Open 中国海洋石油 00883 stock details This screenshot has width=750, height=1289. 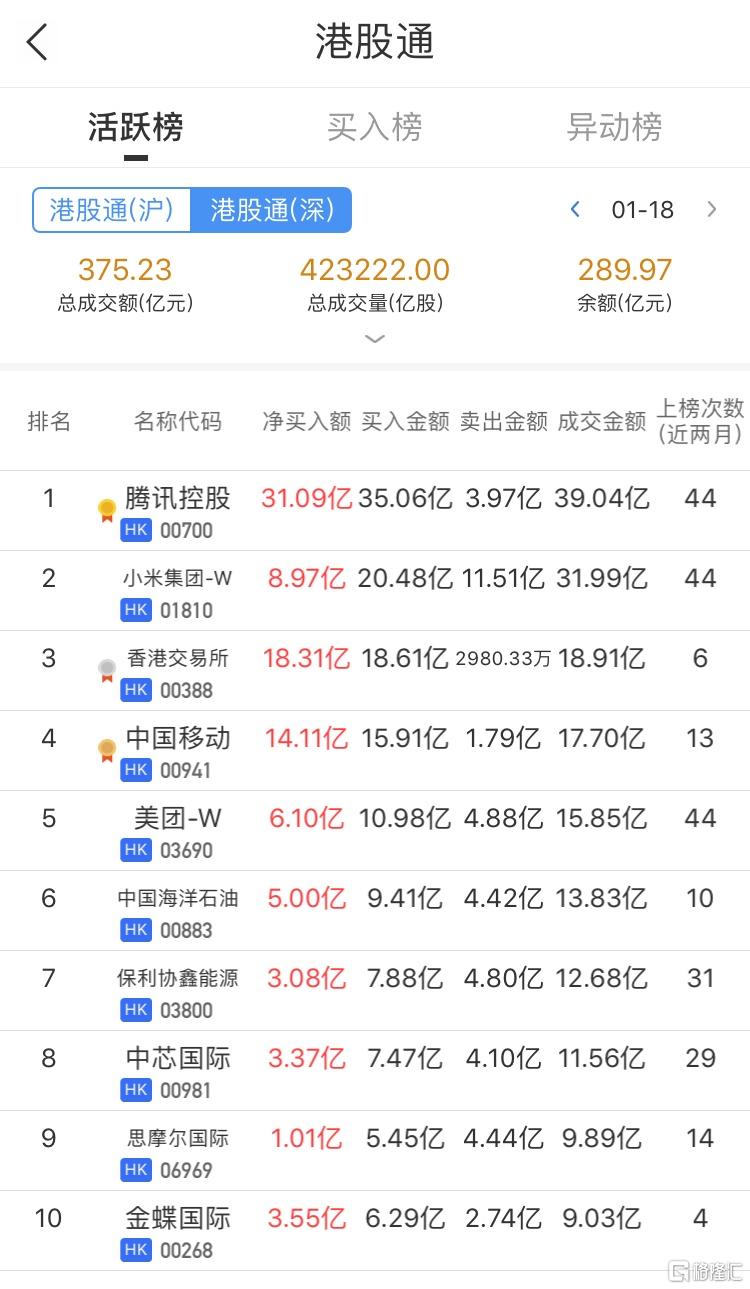[x=375, y=911]
